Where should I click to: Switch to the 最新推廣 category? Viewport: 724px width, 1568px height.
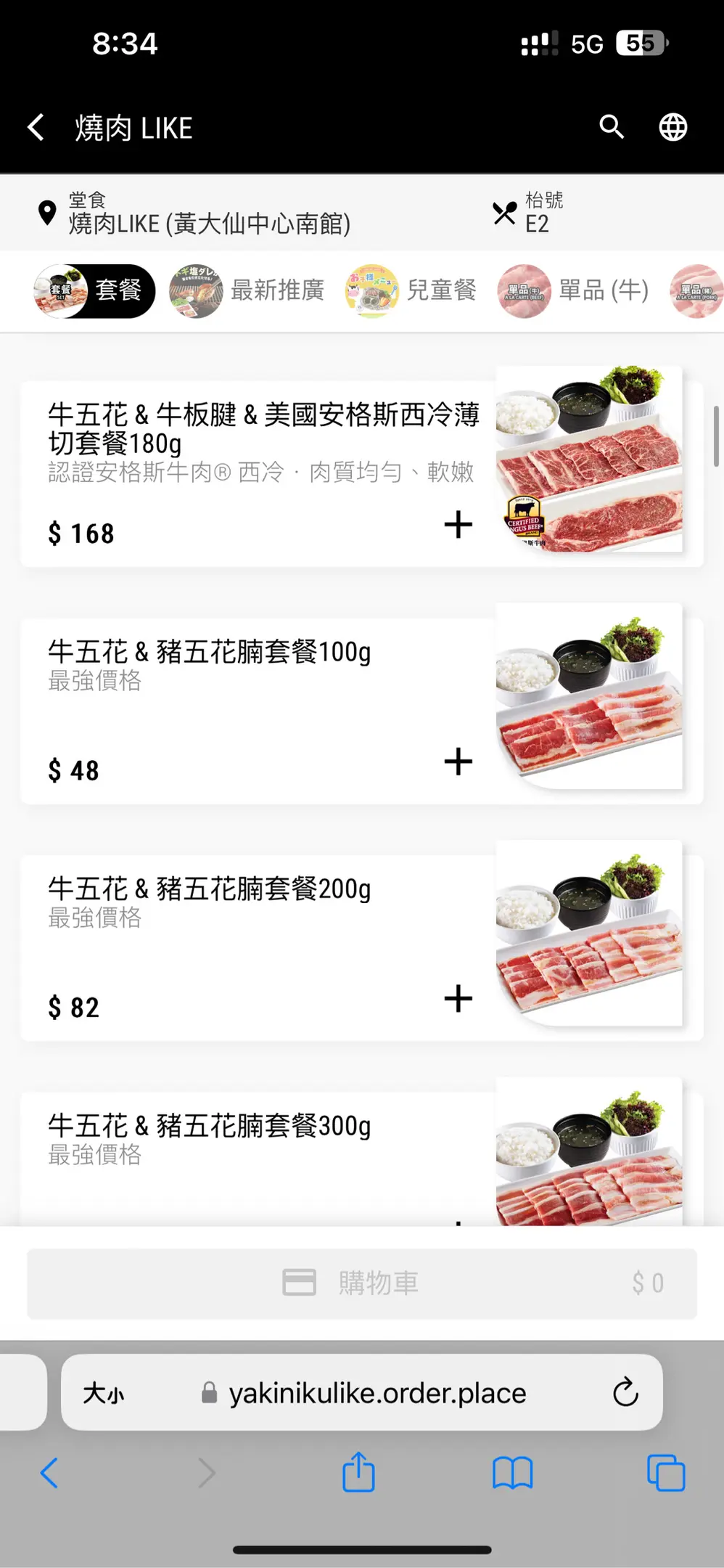(247, 291)
